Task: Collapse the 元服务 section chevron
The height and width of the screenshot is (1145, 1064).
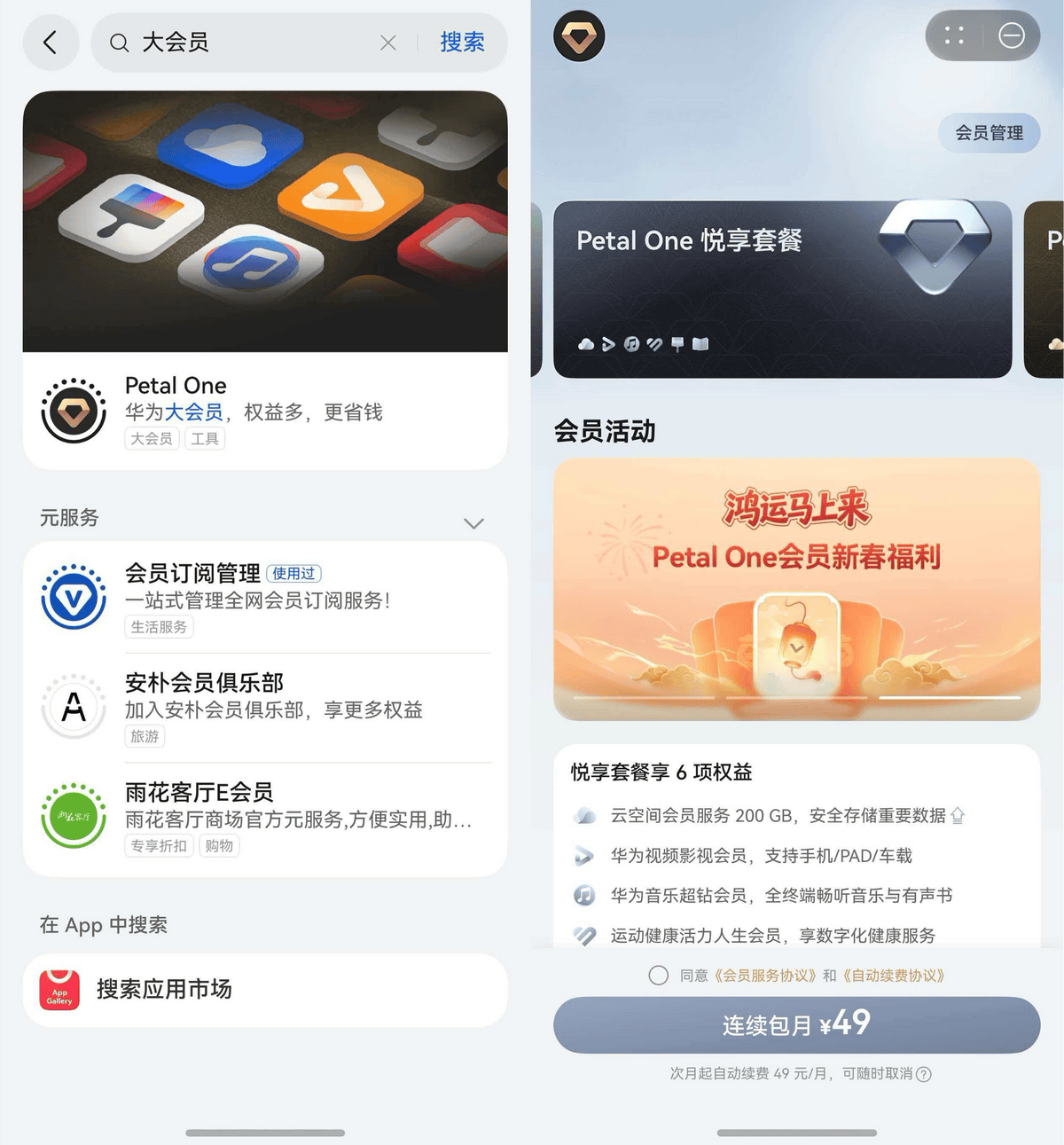Action: 473,523
